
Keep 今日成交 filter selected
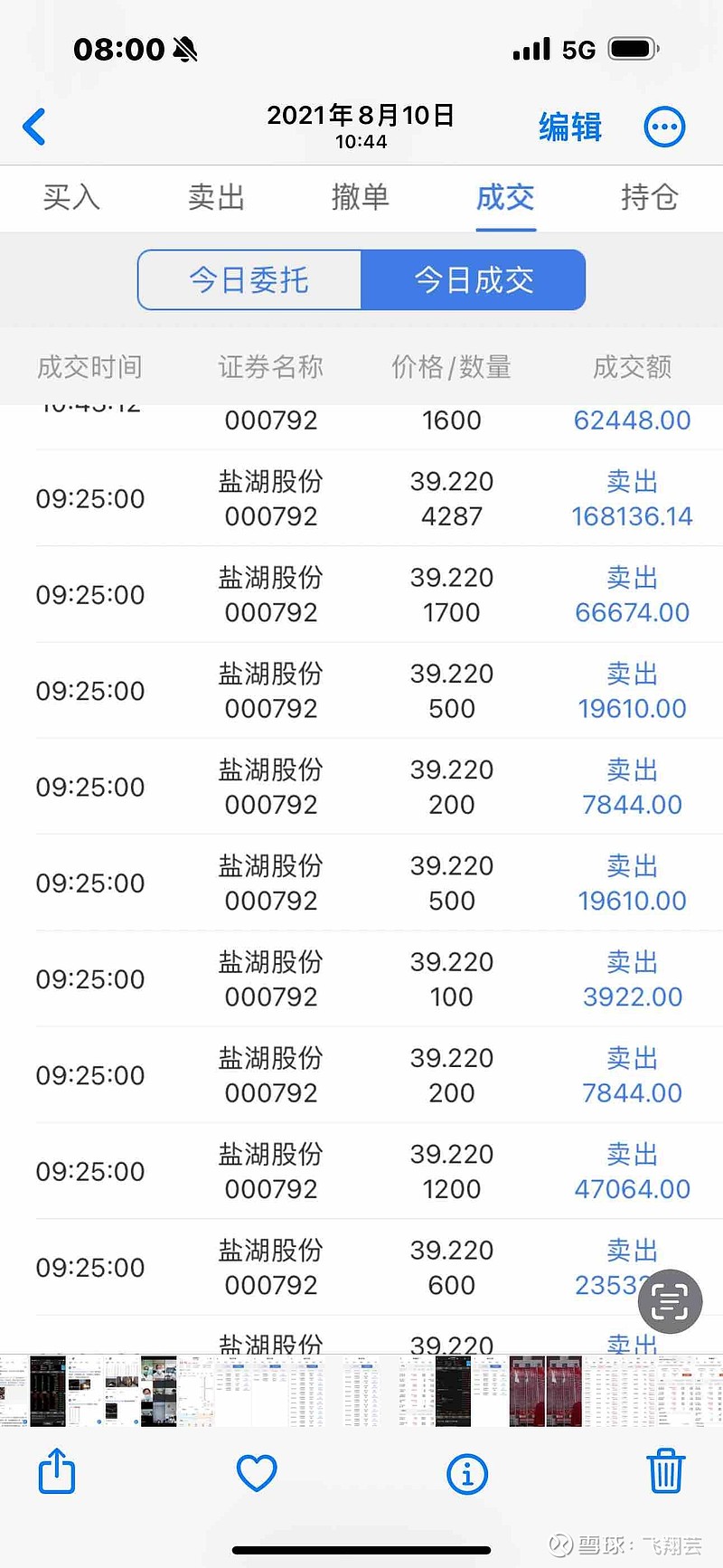tap(474, 280)
